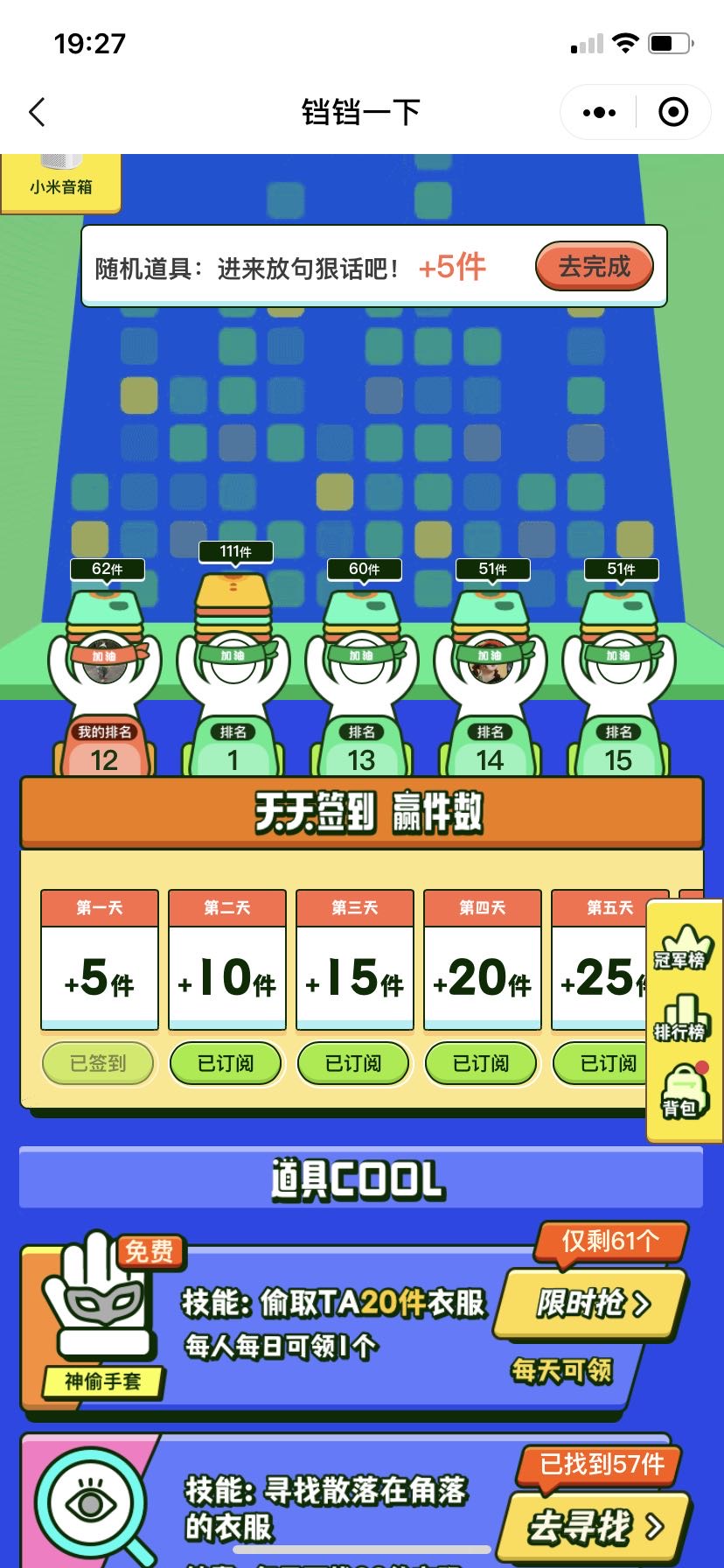Tap the 已订阅 button for 第三天
The height and width of the screenshot is (1568, 724).
[353, 1063]
